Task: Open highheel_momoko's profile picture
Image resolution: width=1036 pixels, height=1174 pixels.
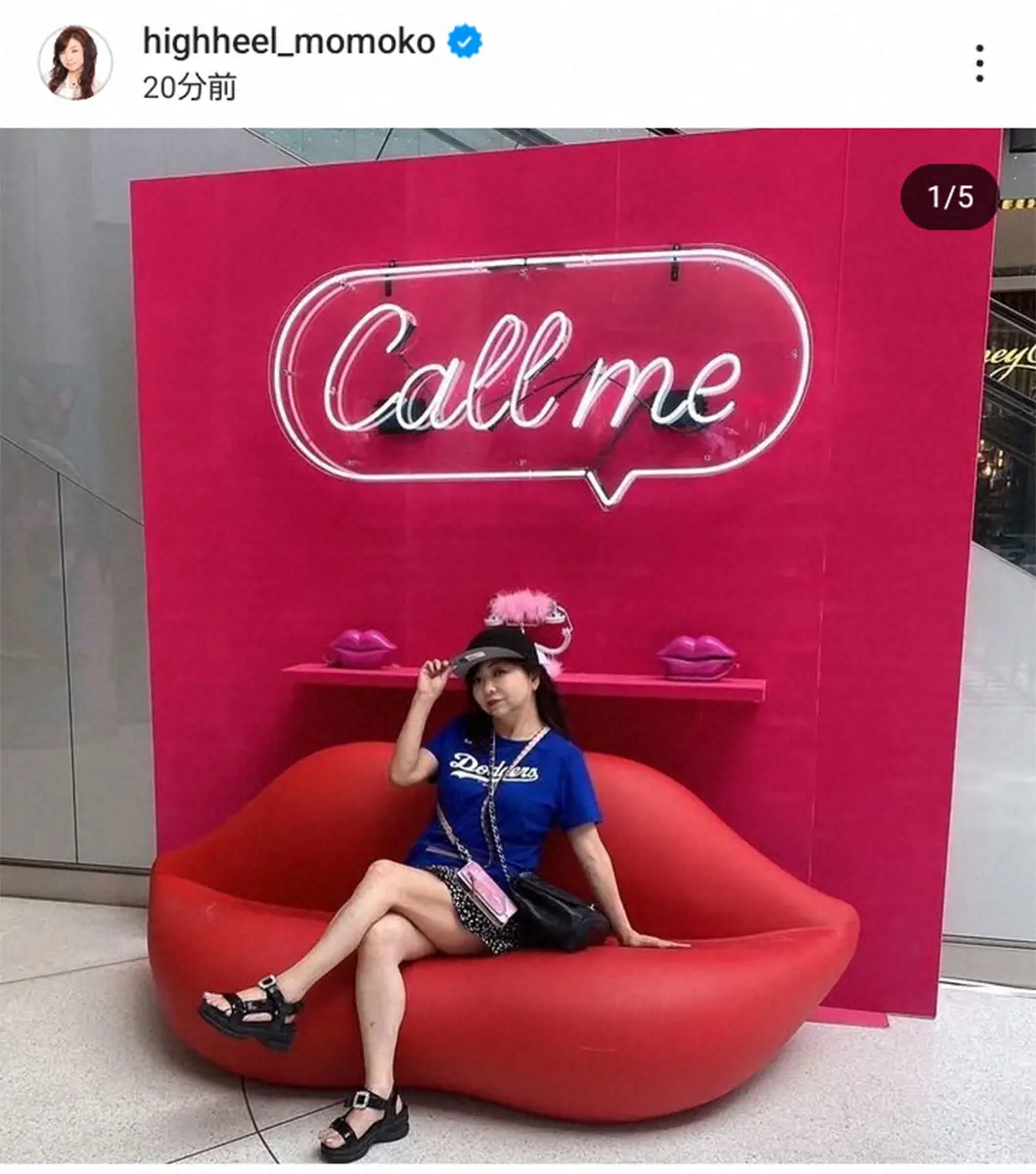Action: (74, 63)
